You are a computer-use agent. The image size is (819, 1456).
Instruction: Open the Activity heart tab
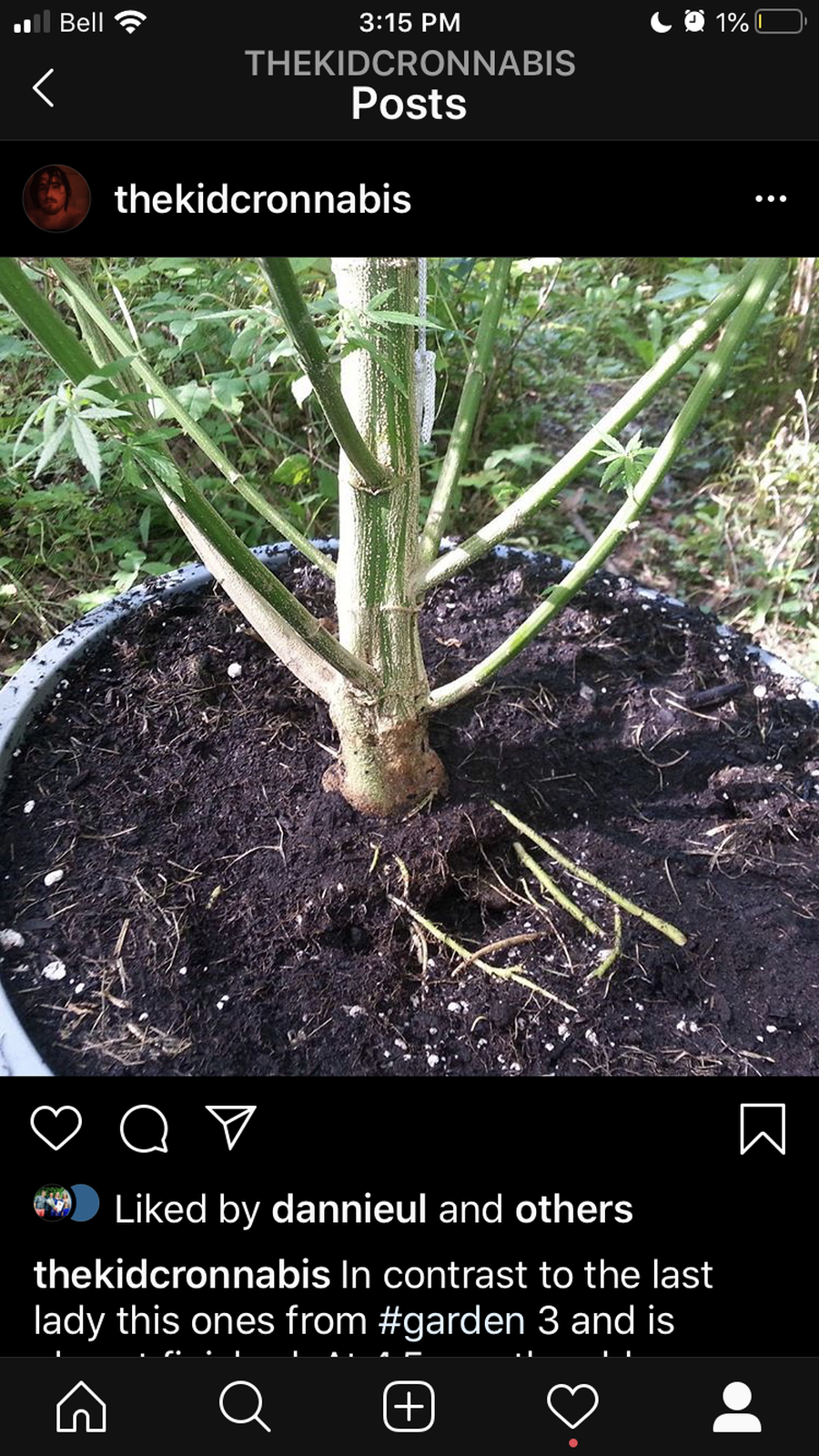tap(572, 1406)
